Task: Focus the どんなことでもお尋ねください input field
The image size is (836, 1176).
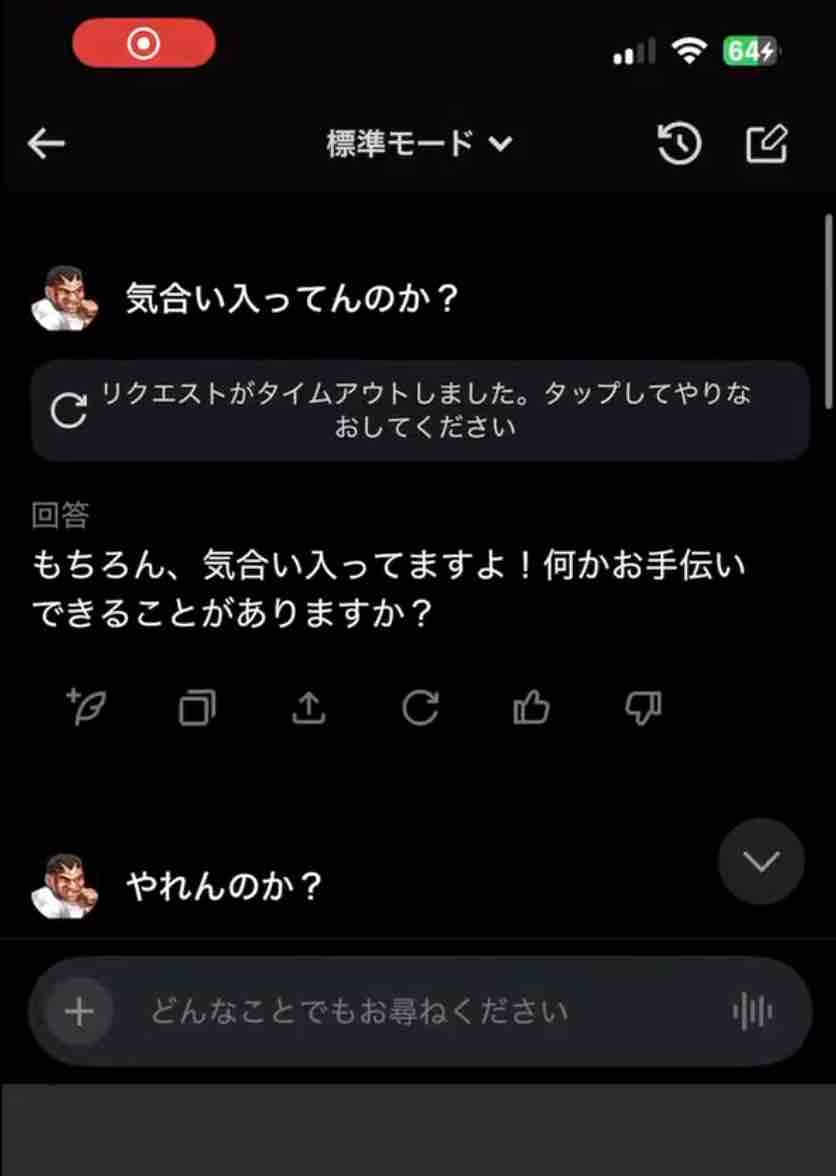Action: click(400, 1012)
